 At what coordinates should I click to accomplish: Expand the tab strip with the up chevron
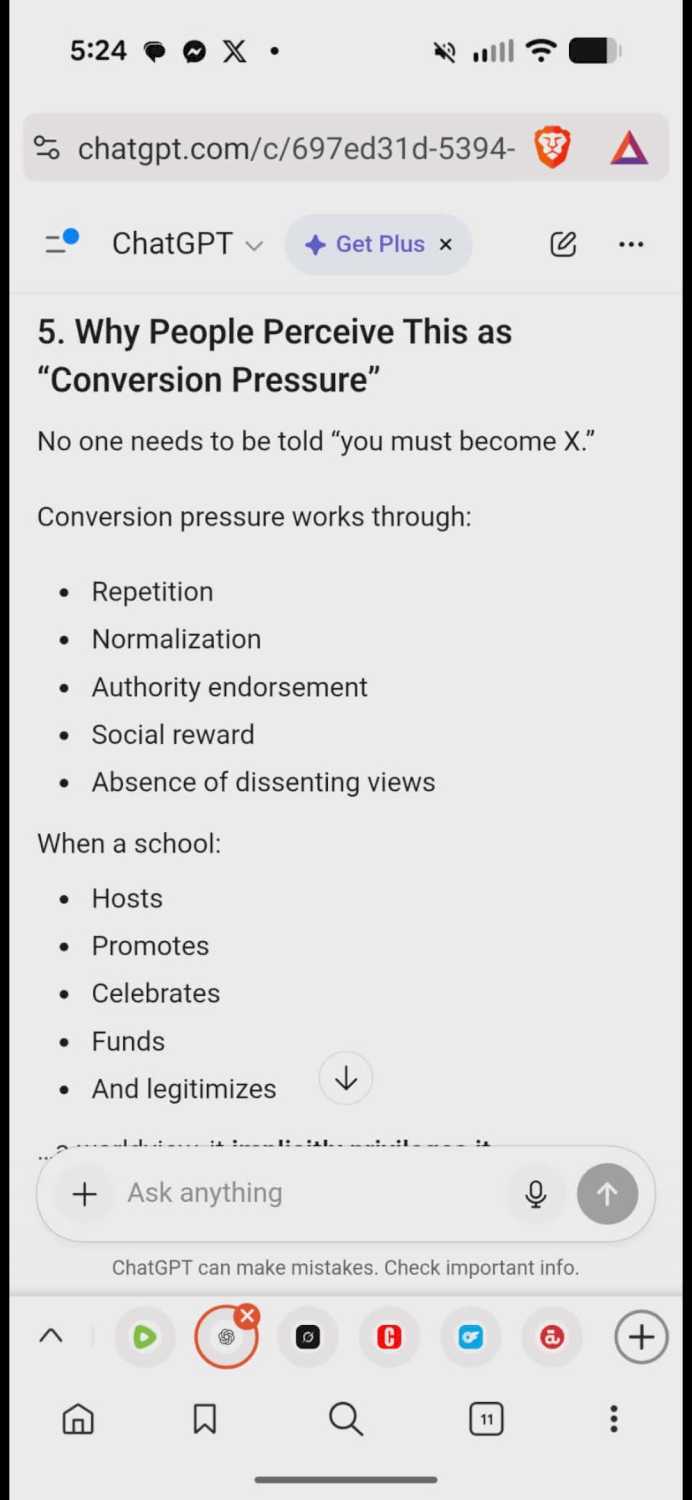[x=51, y=1337]
